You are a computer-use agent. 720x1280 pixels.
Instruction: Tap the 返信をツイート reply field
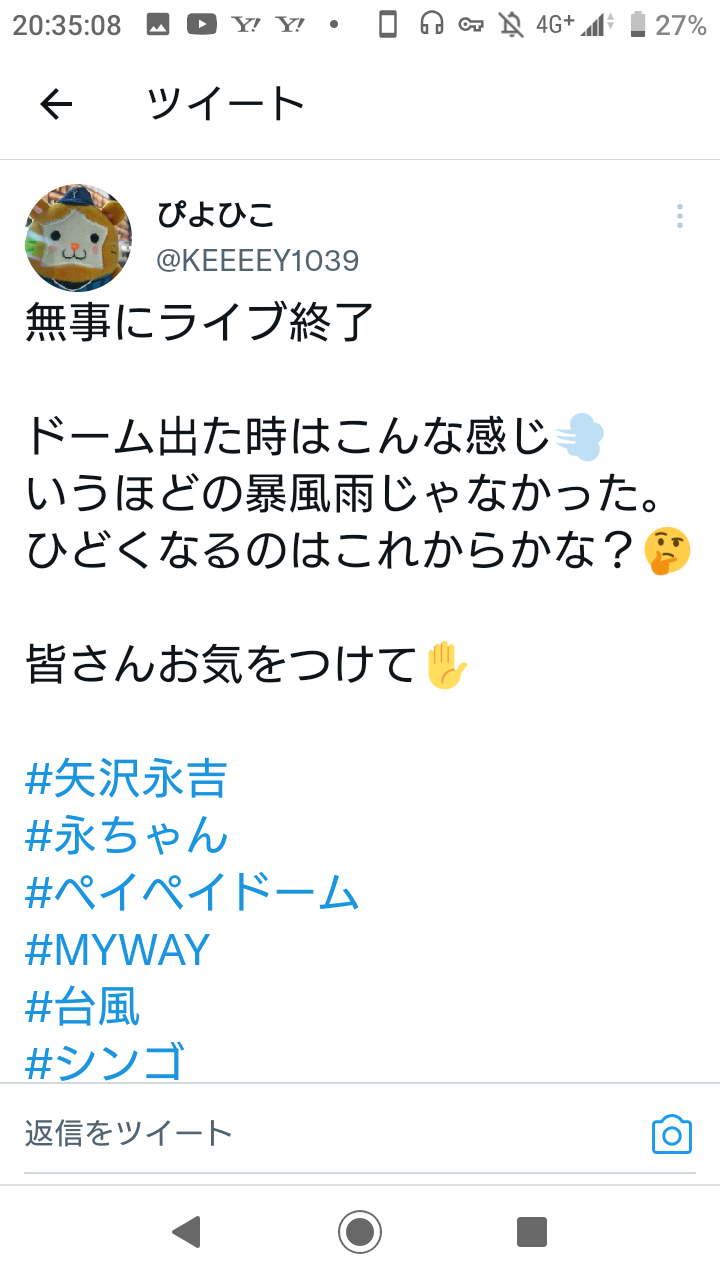[330, 1134]
